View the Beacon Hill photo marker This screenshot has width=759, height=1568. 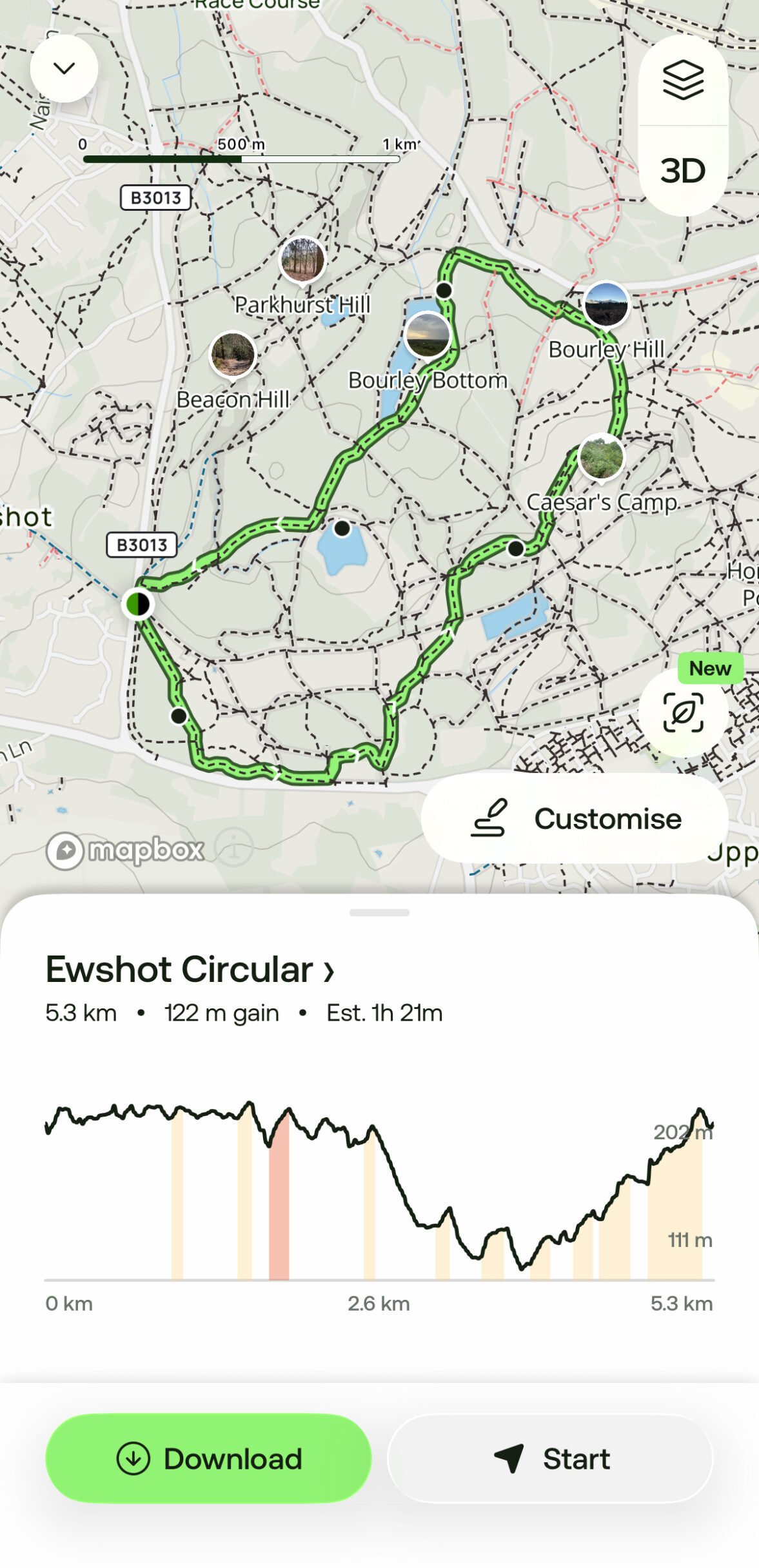coord(233,355)
